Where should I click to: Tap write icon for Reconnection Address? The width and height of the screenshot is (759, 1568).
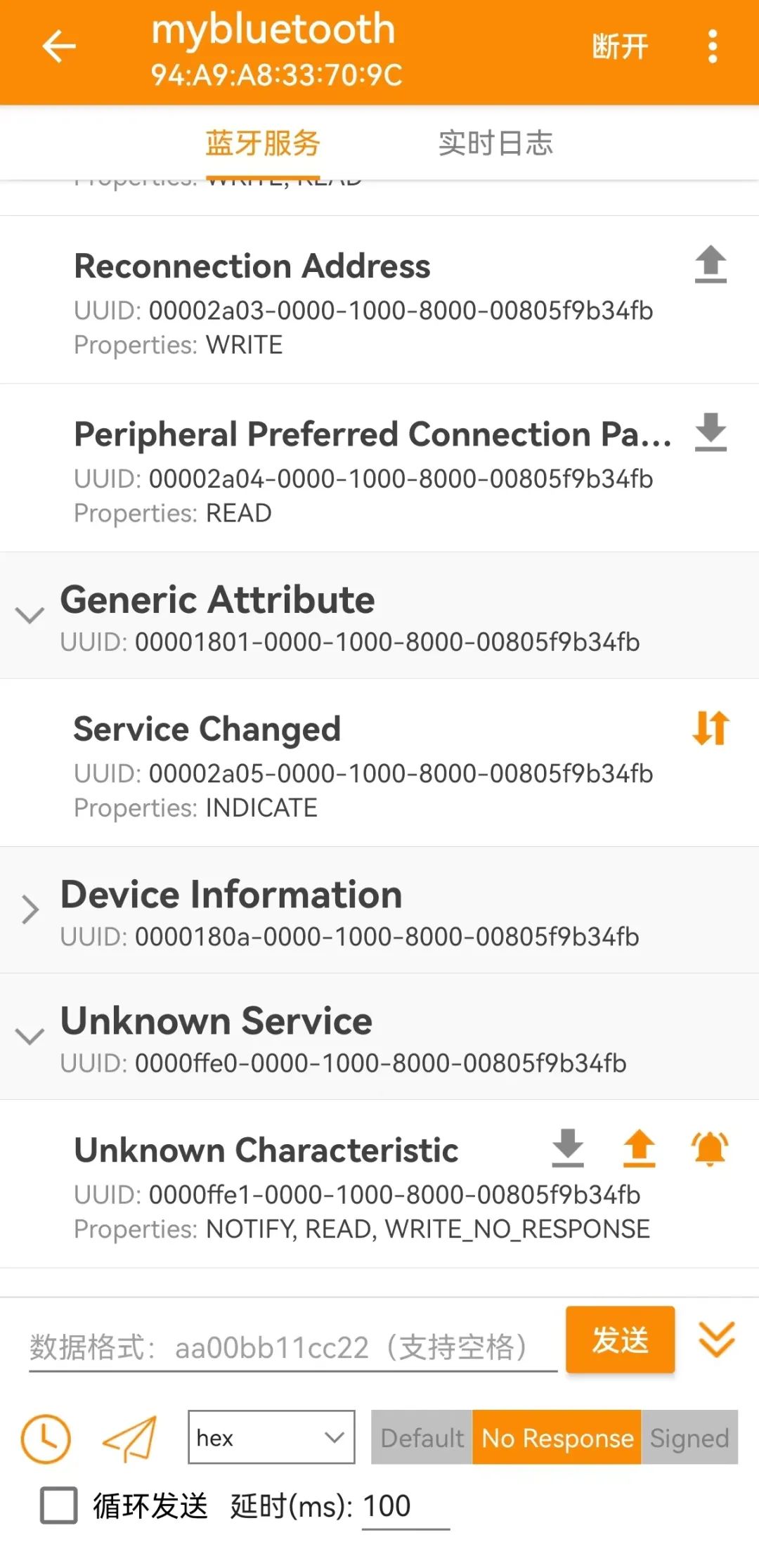pyautogui.click(x=711, y=264)
